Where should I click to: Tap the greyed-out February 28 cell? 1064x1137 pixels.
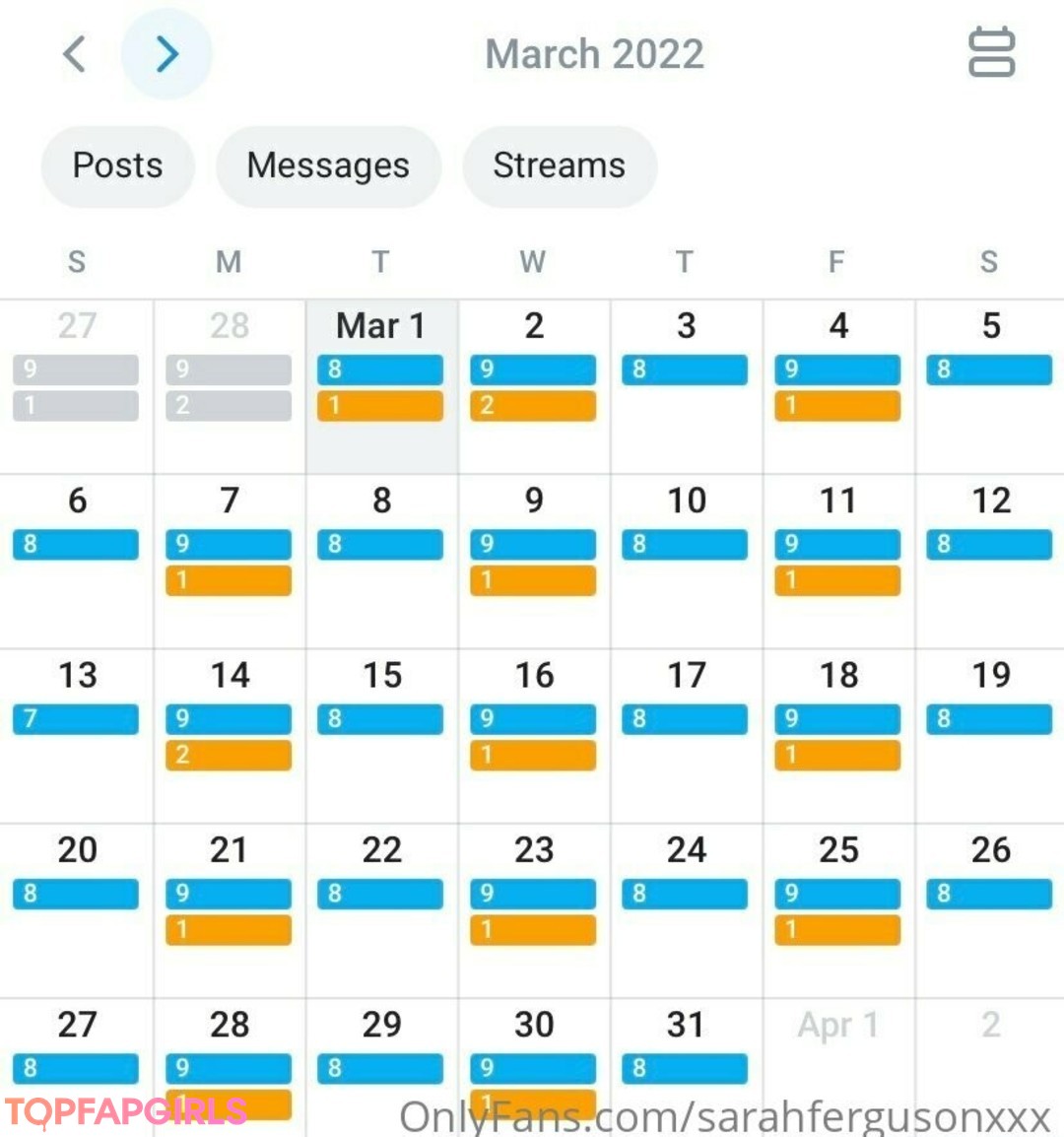click(230, 327)
